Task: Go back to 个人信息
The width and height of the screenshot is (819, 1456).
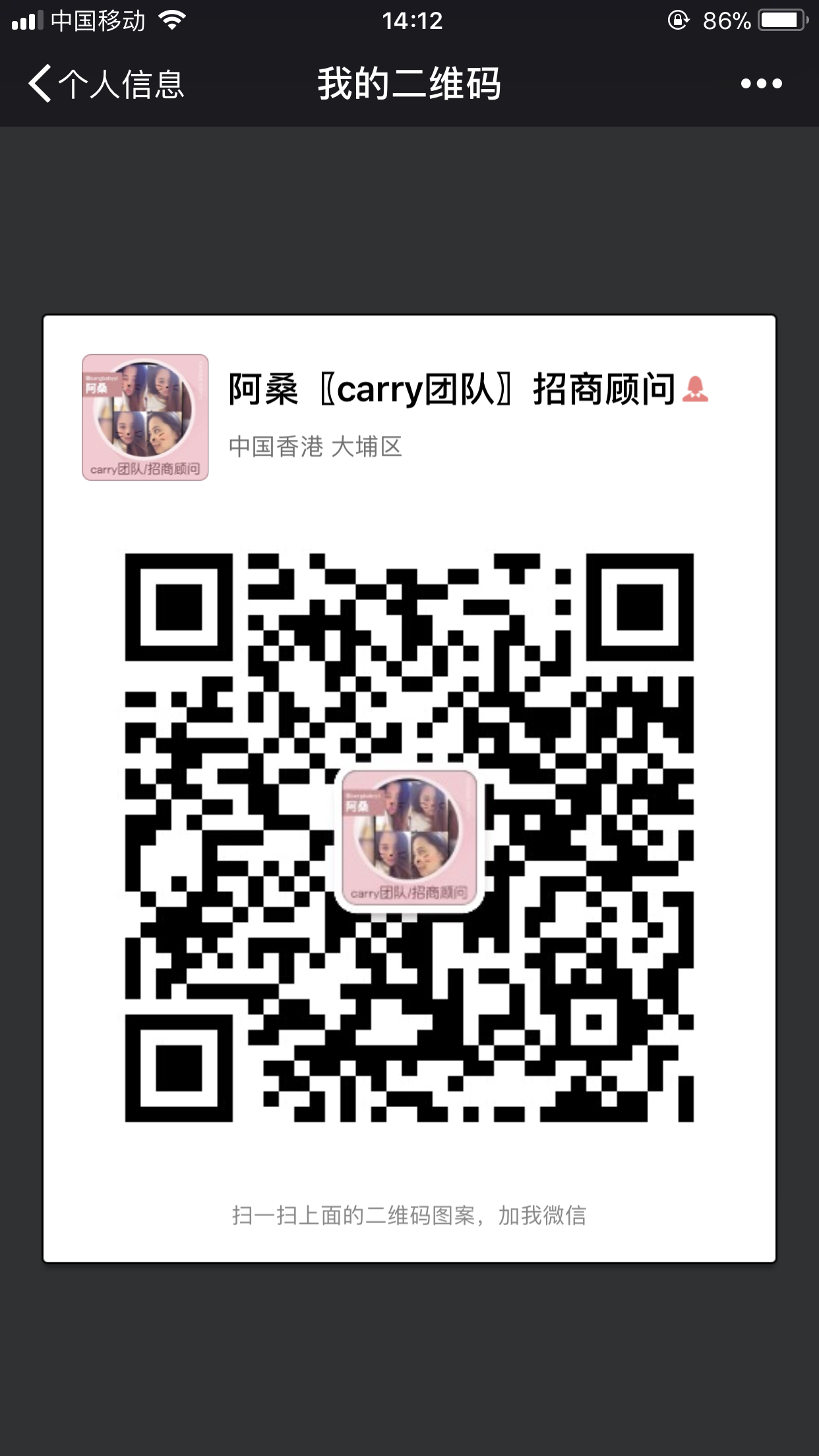Action: (x=106, y=84)
